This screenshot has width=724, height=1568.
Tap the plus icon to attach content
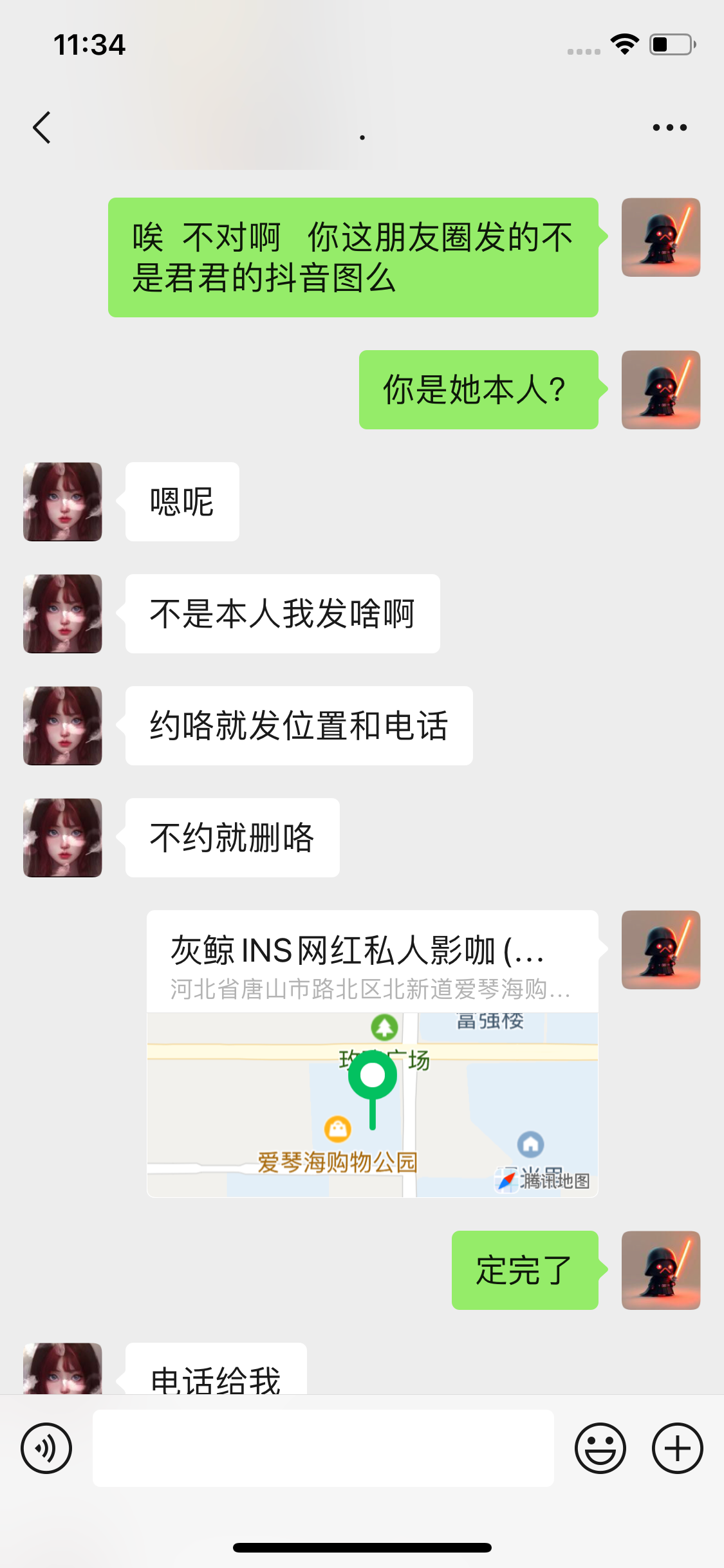click(677, 1448)
